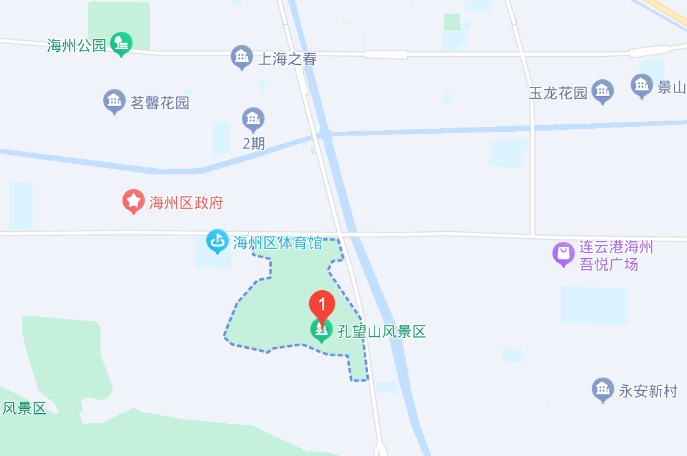687x456 pixels.
Task: Open 海州区体育馆 on the map
Action: click(217, 242)
